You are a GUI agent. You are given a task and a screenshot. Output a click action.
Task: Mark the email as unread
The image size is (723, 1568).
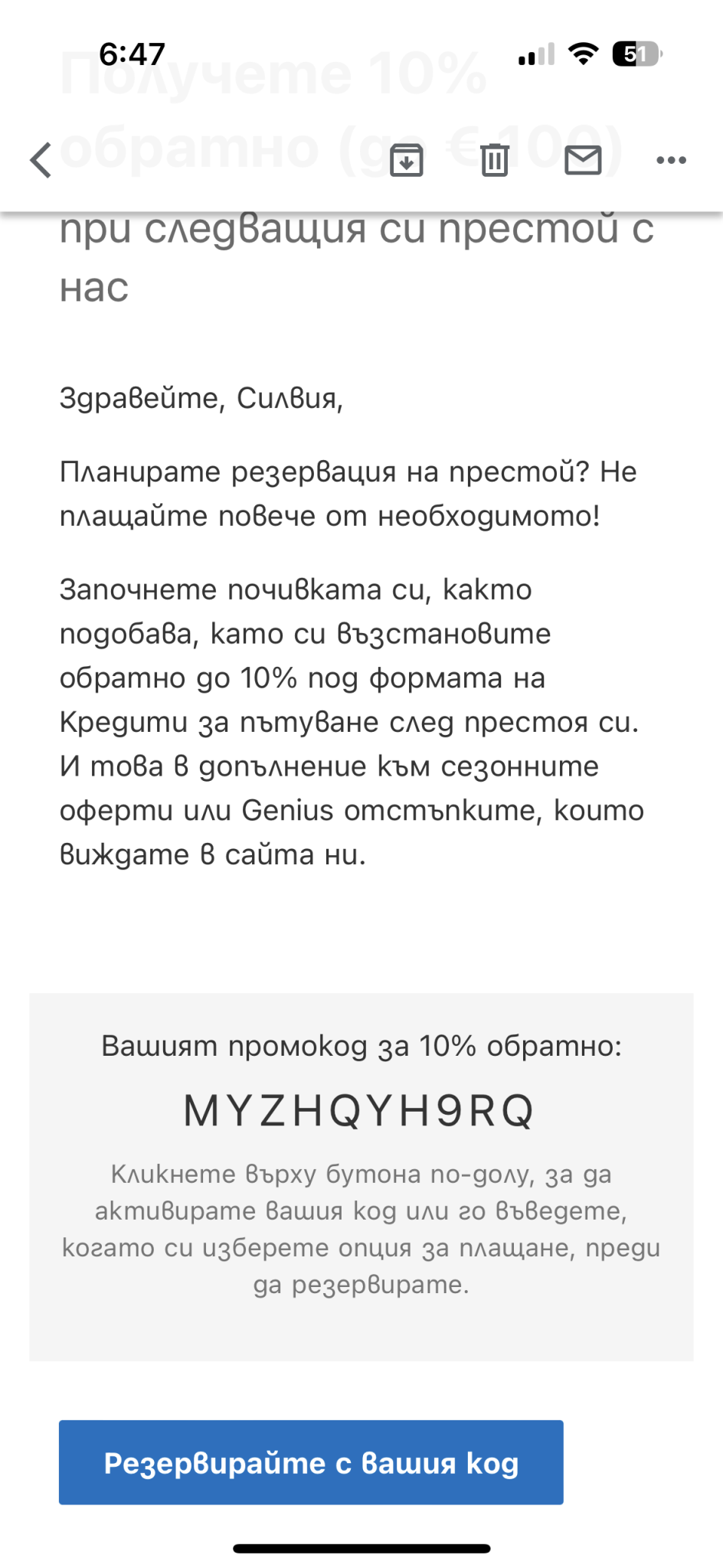(583, 160)
